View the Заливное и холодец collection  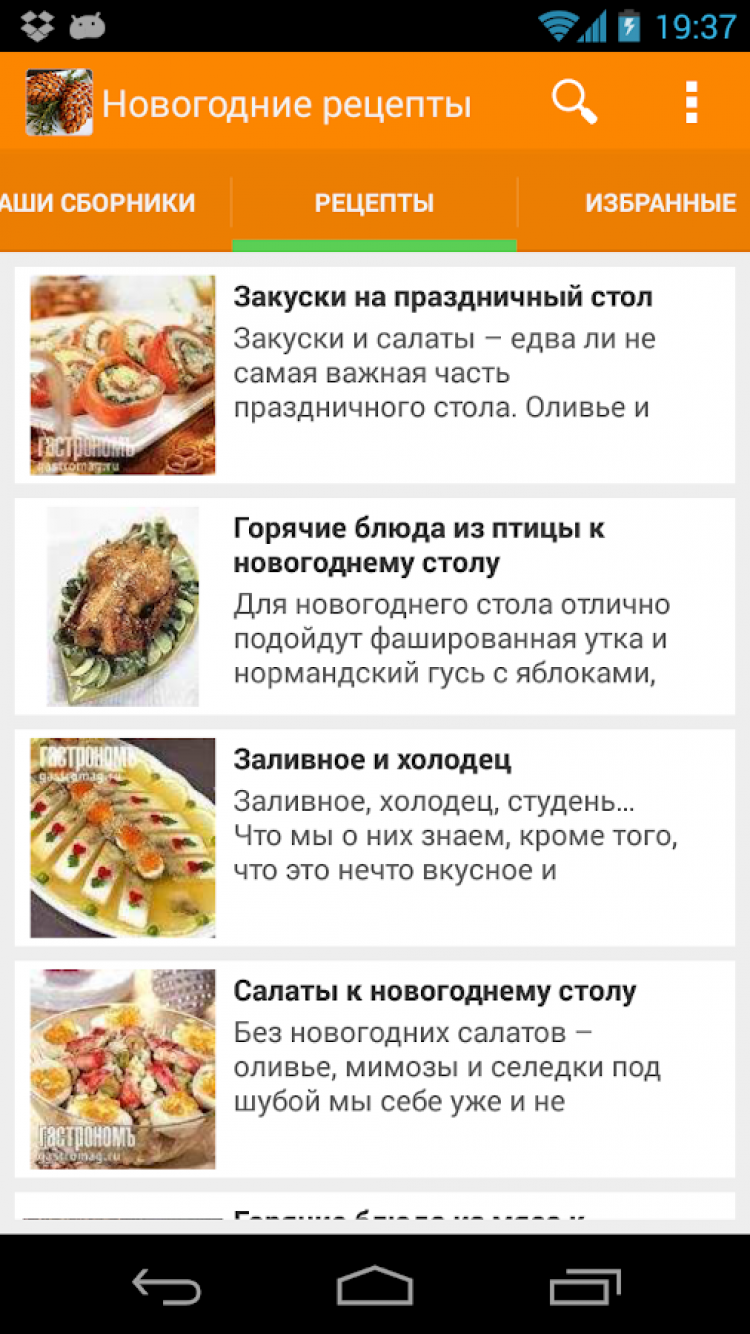pos(375,837)
